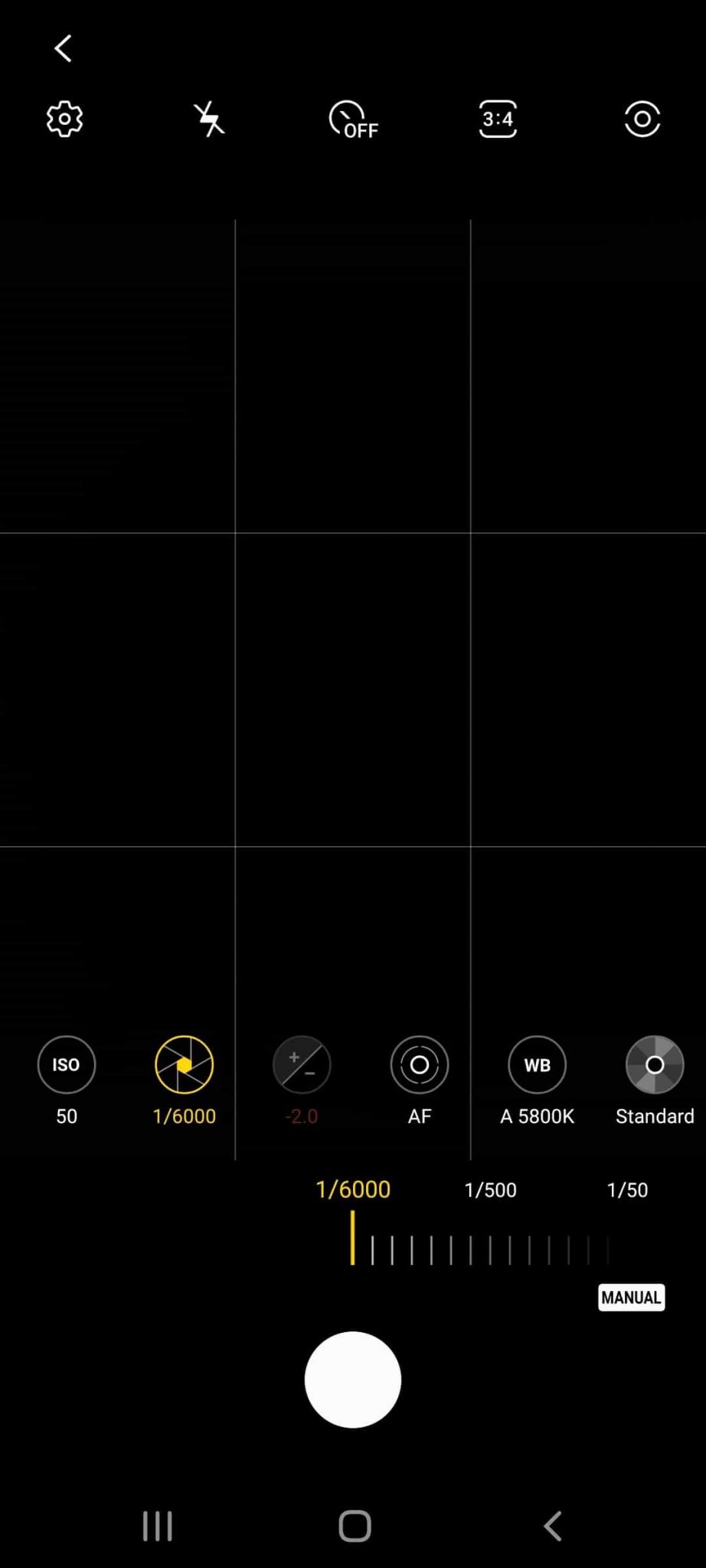Go to the home screen

[x=355, y=1526]
